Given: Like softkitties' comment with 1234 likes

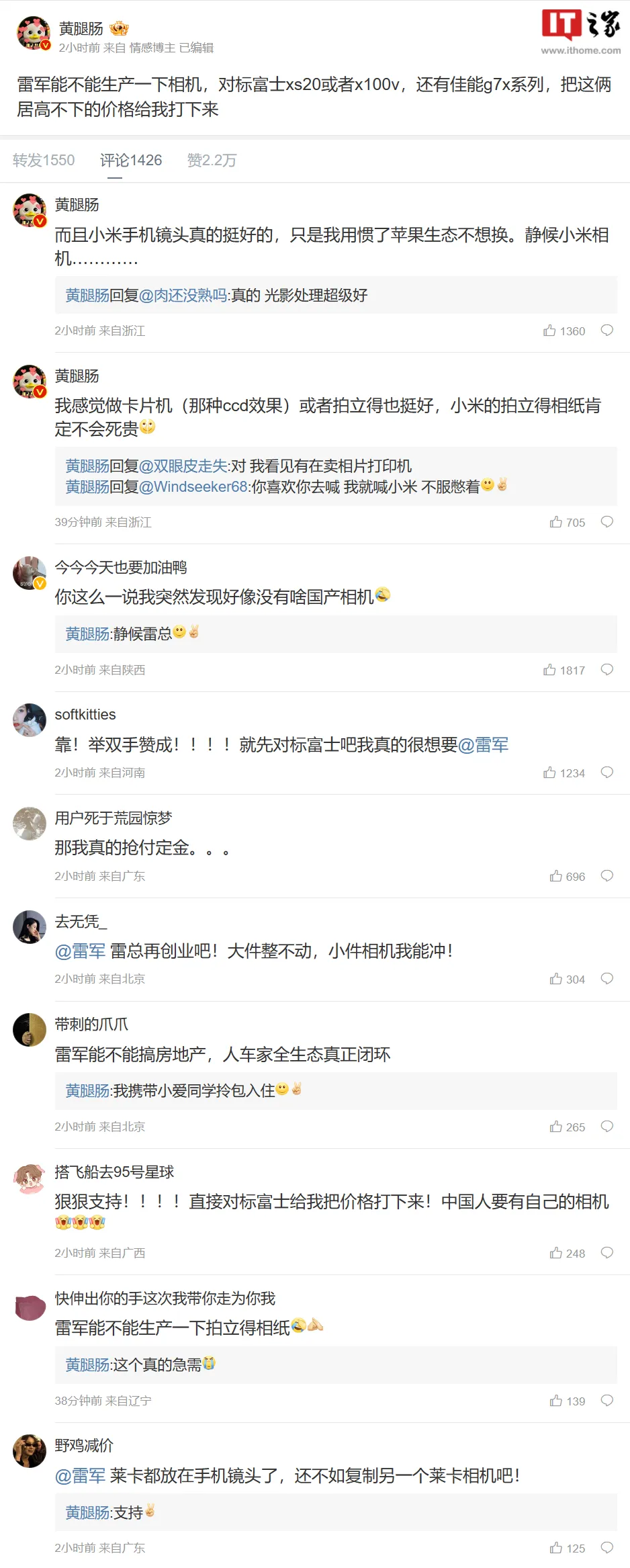Looking at the screenshot, I should tap(550, 773).
